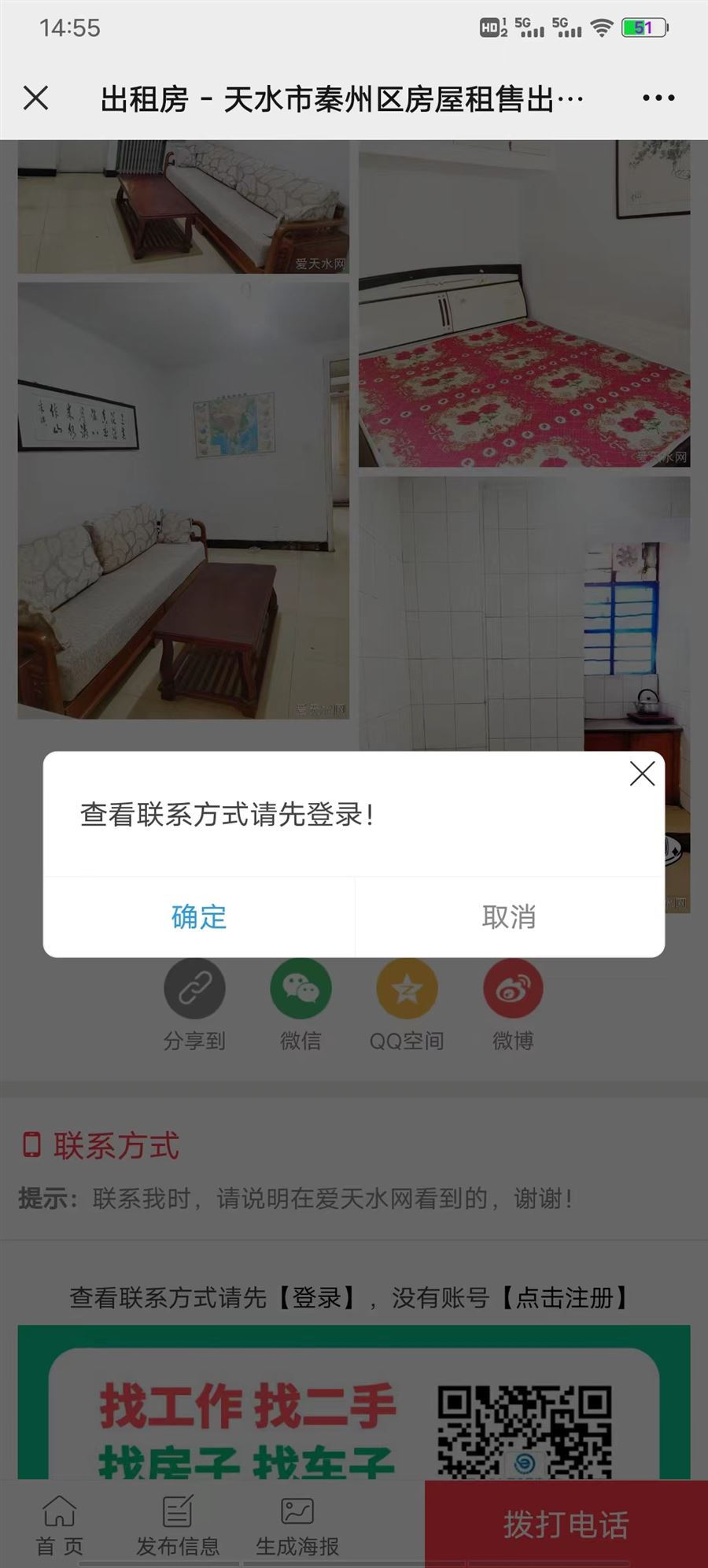The width and height of the screenshot is (708, 1568).
Task: Share the listing to 微信
Action: click(301, 989)
